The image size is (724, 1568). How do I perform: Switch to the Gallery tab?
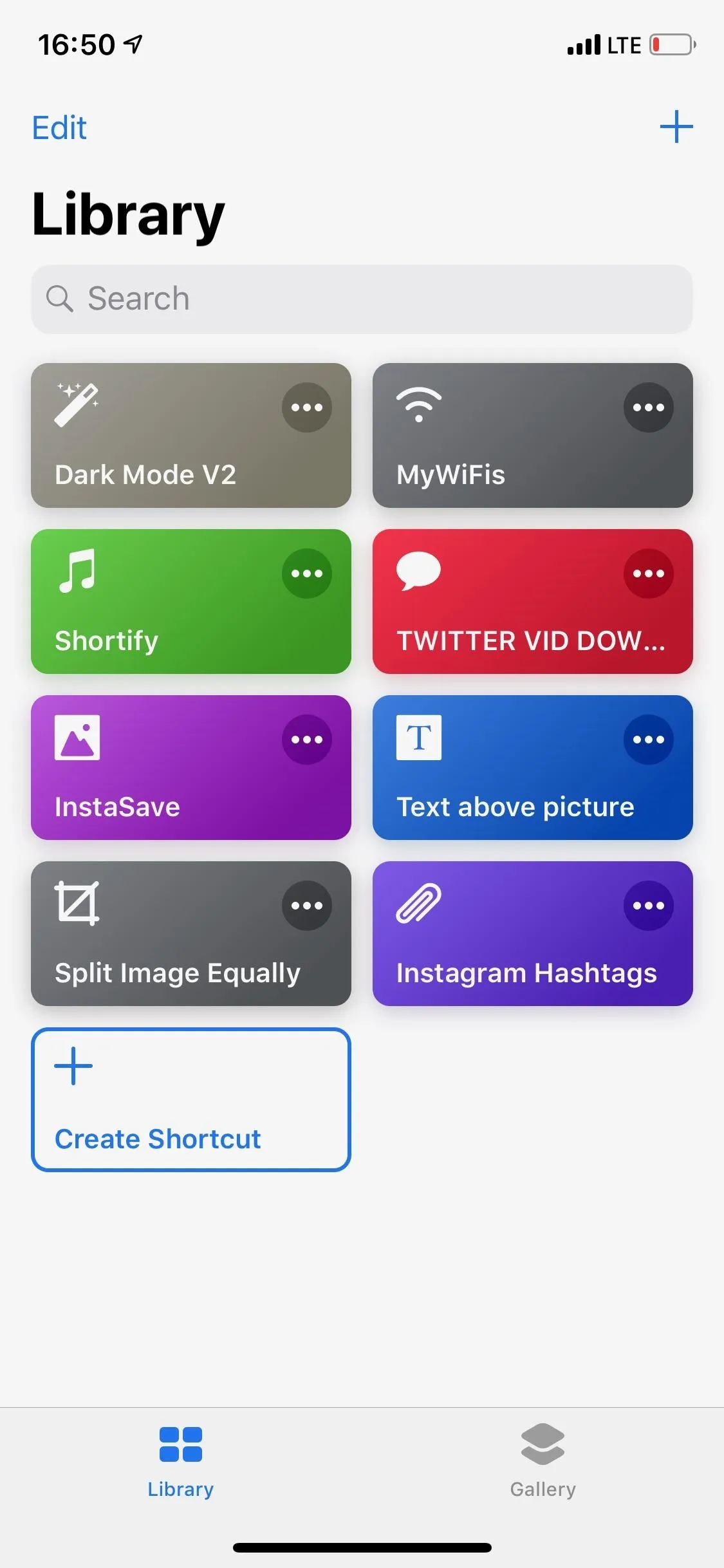click(543, 1461)
